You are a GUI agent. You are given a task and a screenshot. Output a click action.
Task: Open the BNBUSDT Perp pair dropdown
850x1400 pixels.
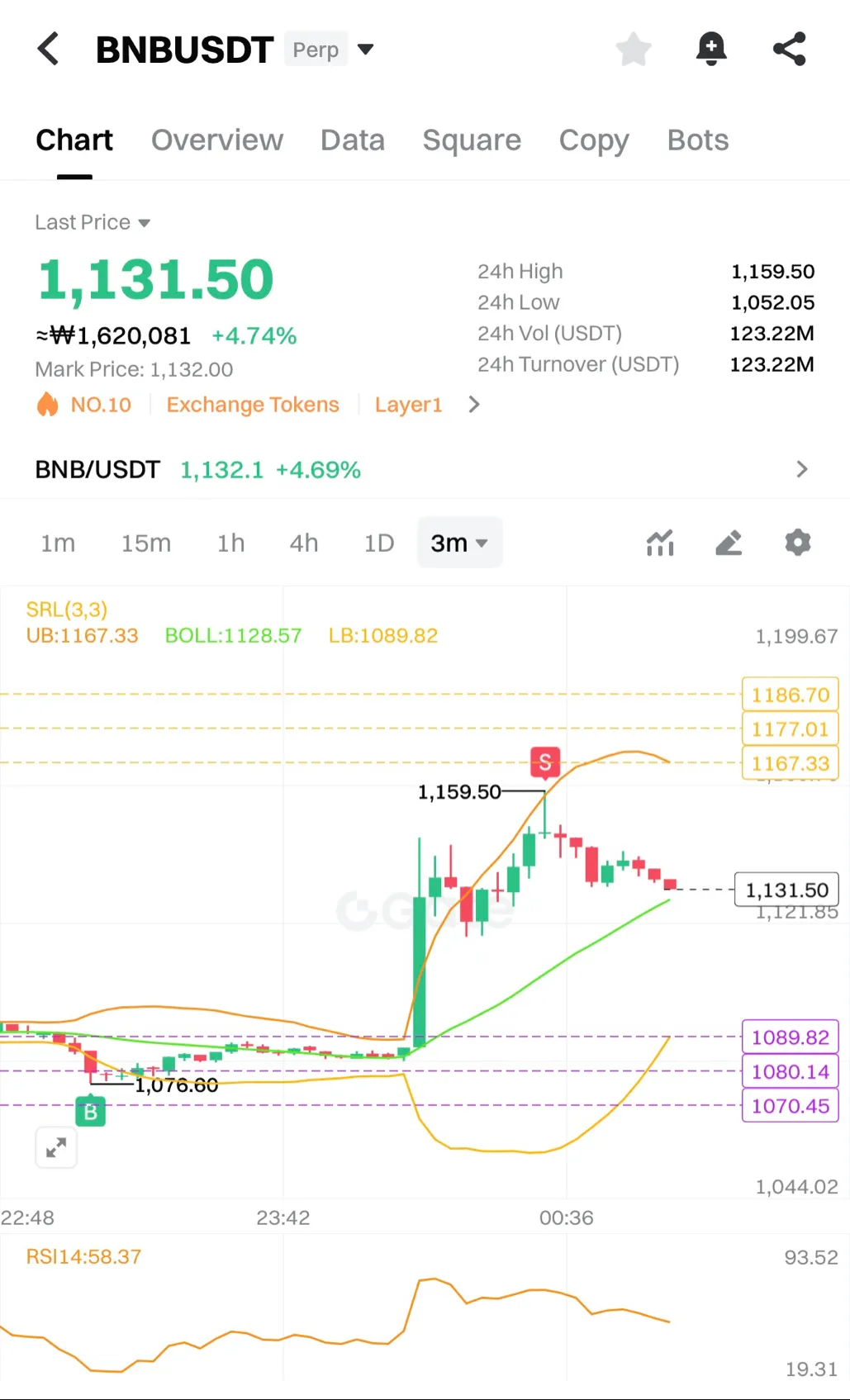[365, 50]
